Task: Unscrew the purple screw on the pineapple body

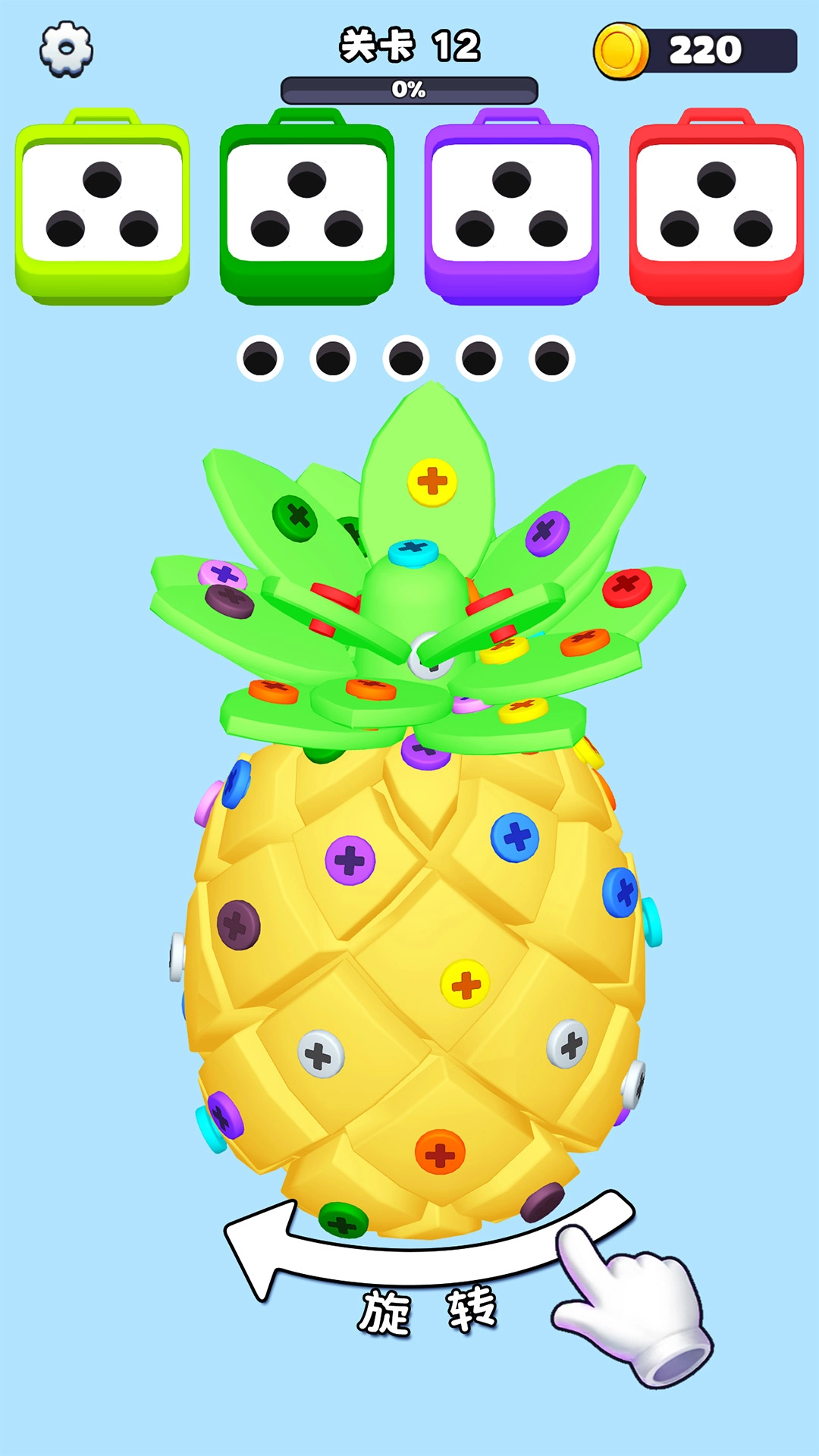Action: click(x=350, y=861)
